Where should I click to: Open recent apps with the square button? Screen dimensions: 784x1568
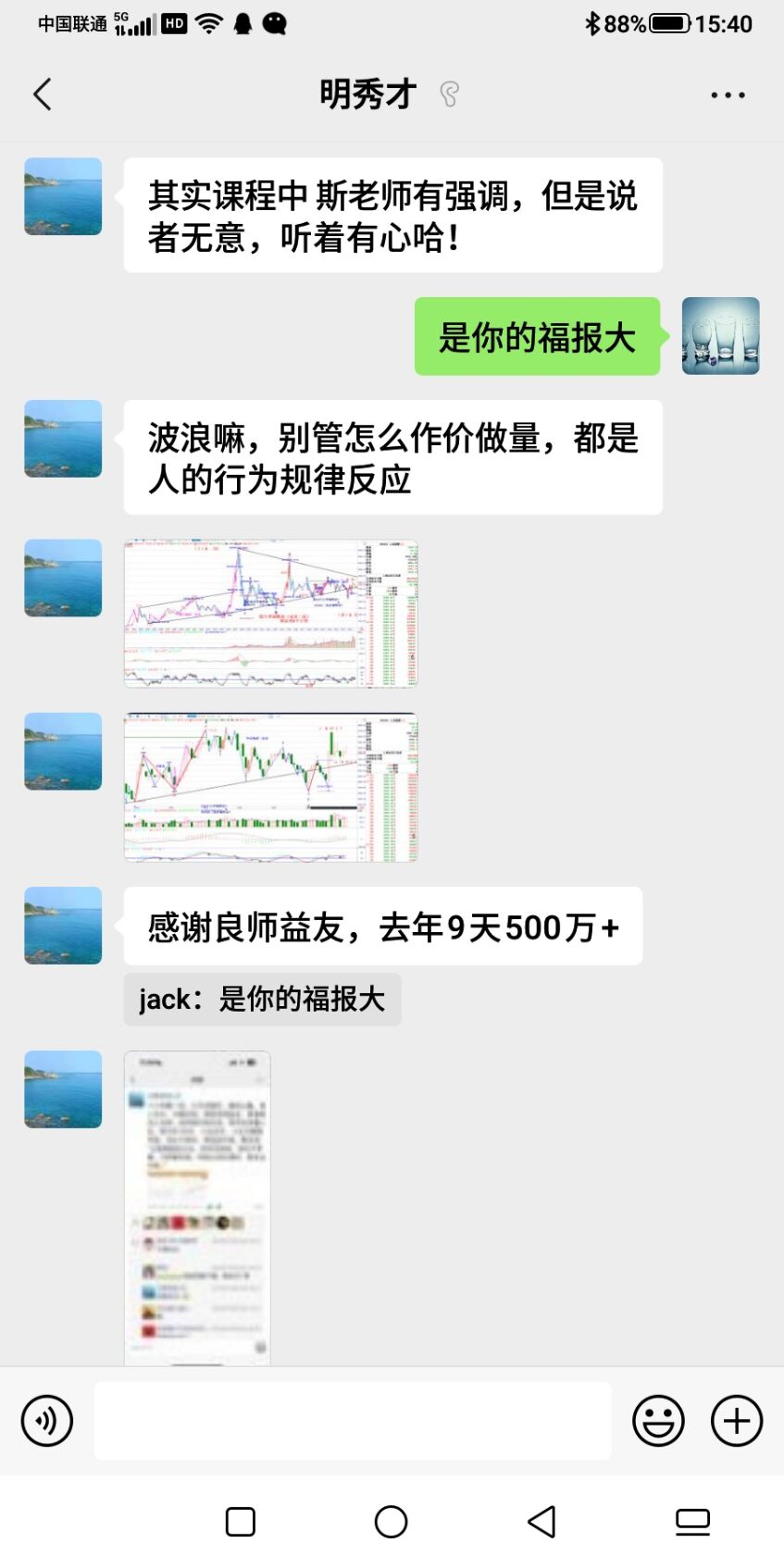pyautogui.click(x=241, y=1522)
